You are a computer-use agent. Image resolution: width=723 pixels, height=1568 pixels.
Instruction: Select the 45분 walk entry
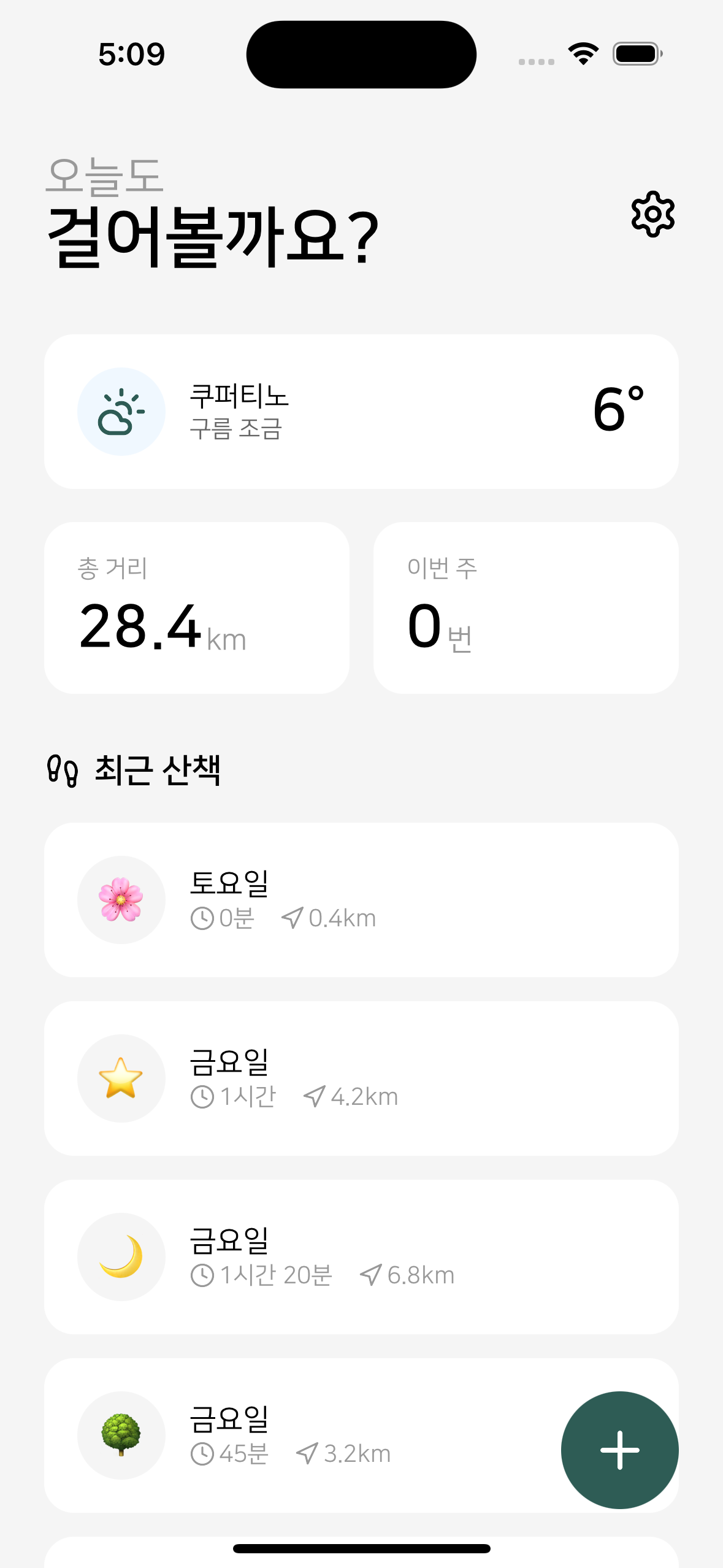coord(307,1435)
